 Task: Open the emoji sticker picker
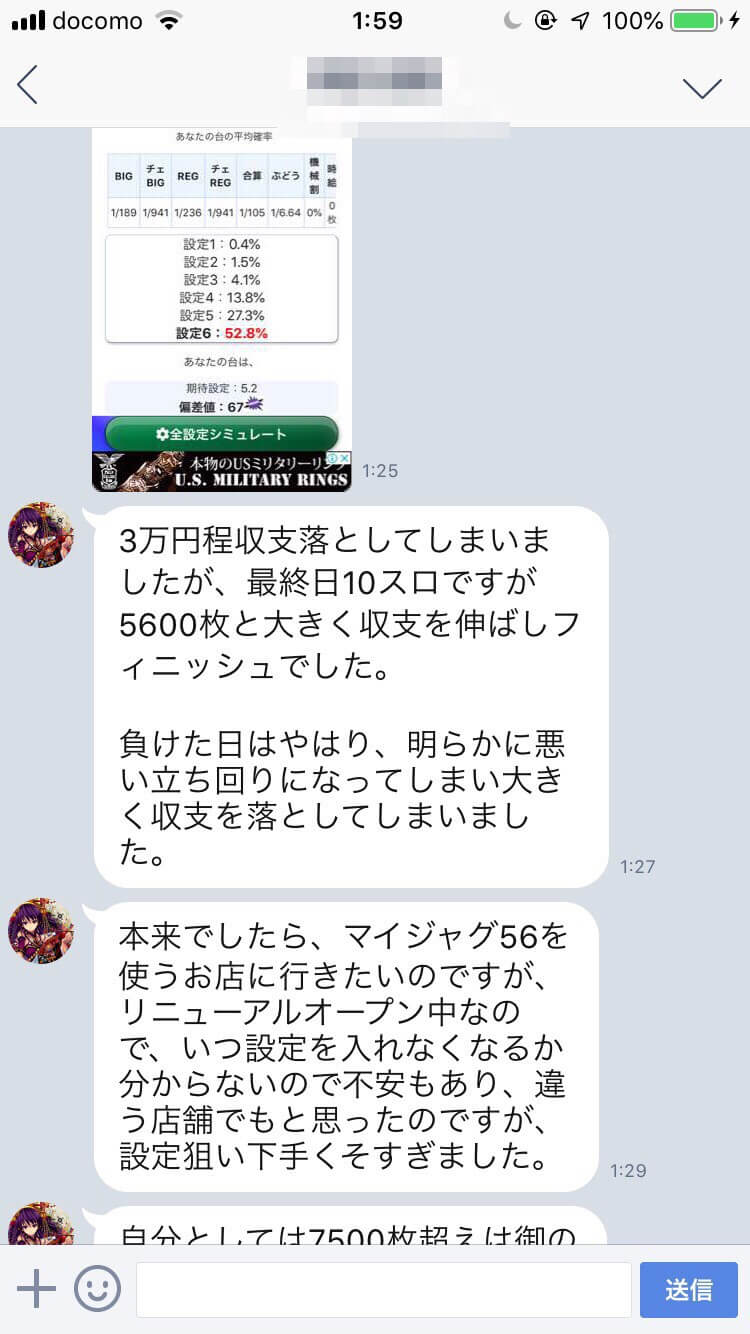point(97,1290)
